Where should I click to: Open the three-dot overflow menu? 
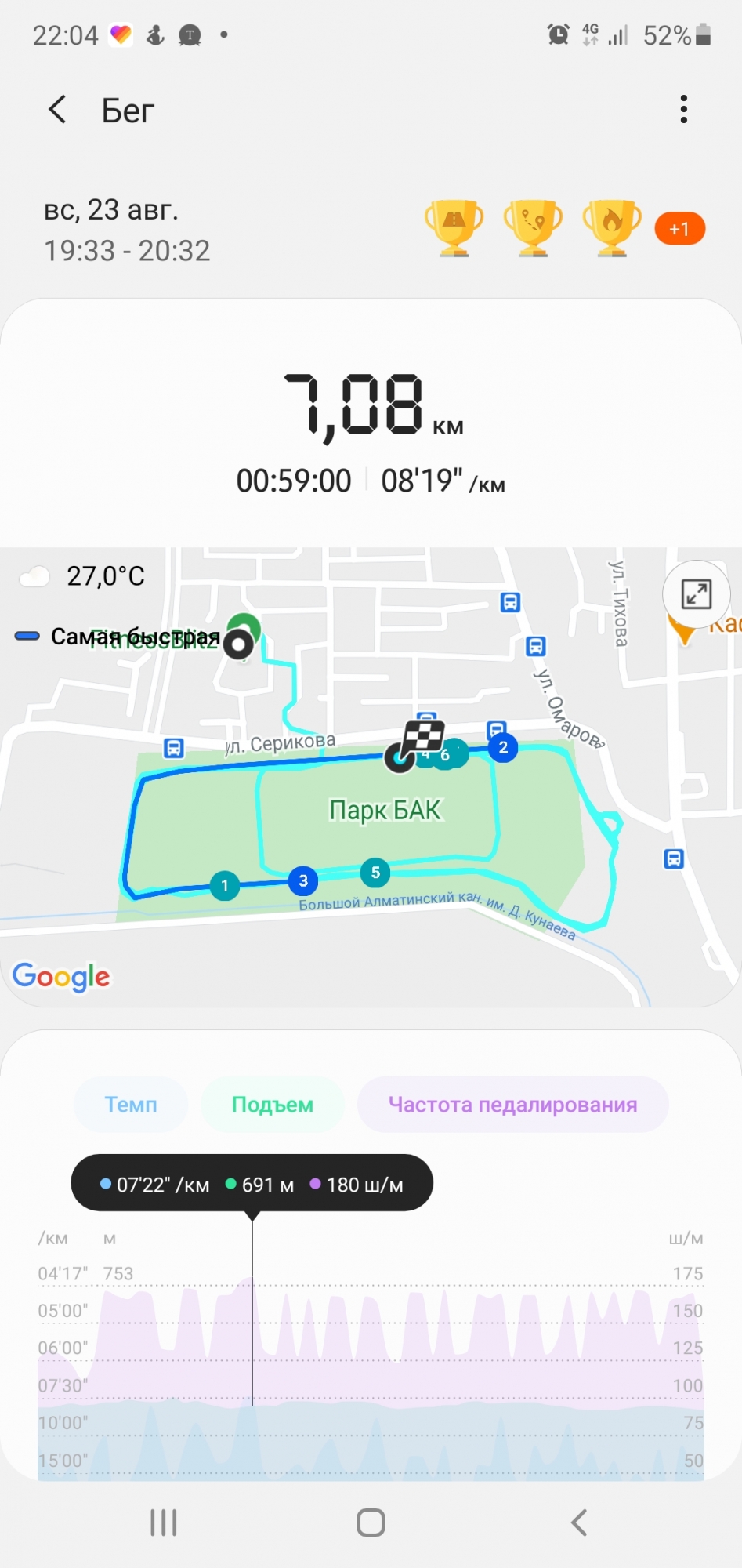(684, 110)
